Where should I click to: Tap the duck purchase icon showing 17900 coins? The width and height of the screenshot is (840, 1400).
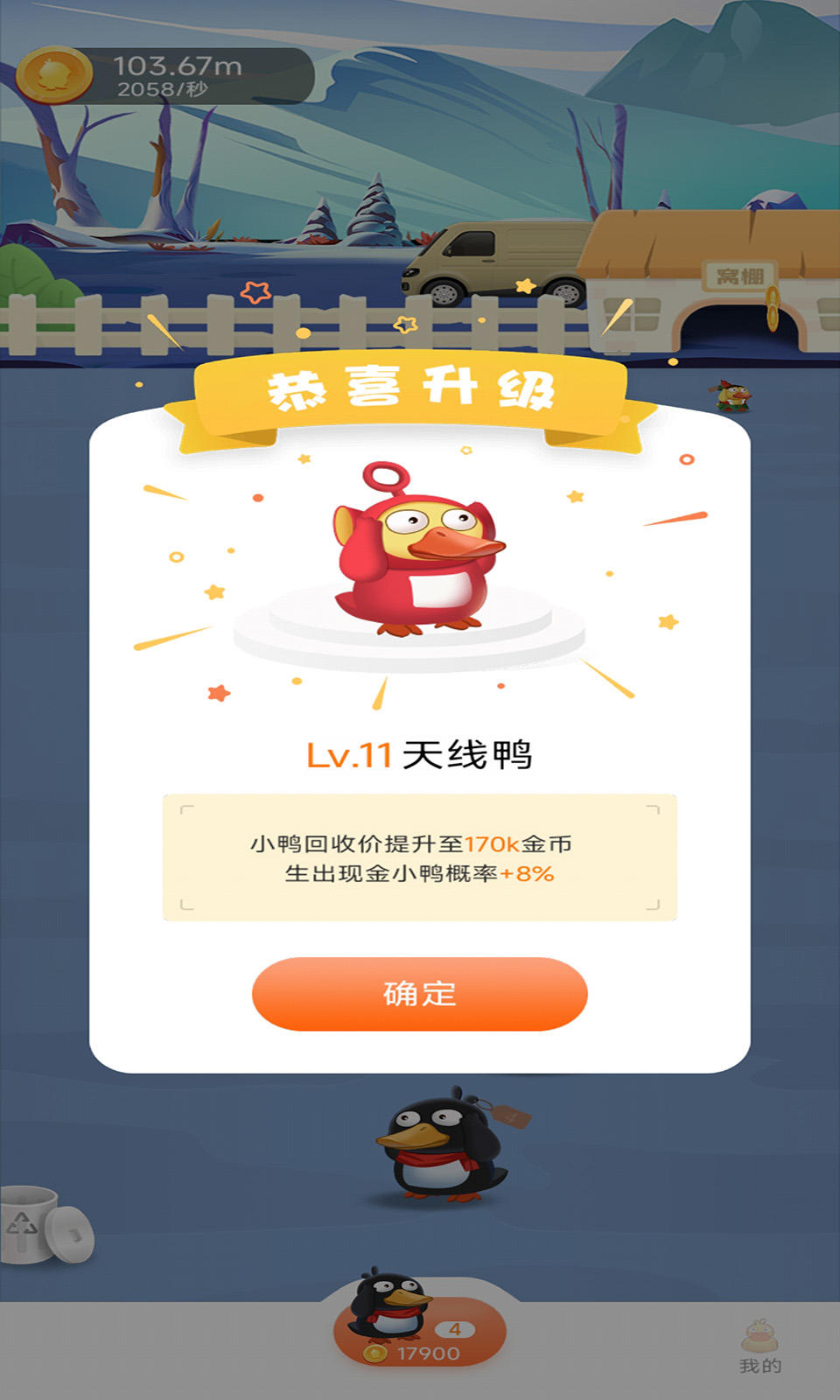click(x=420, y=1330)
